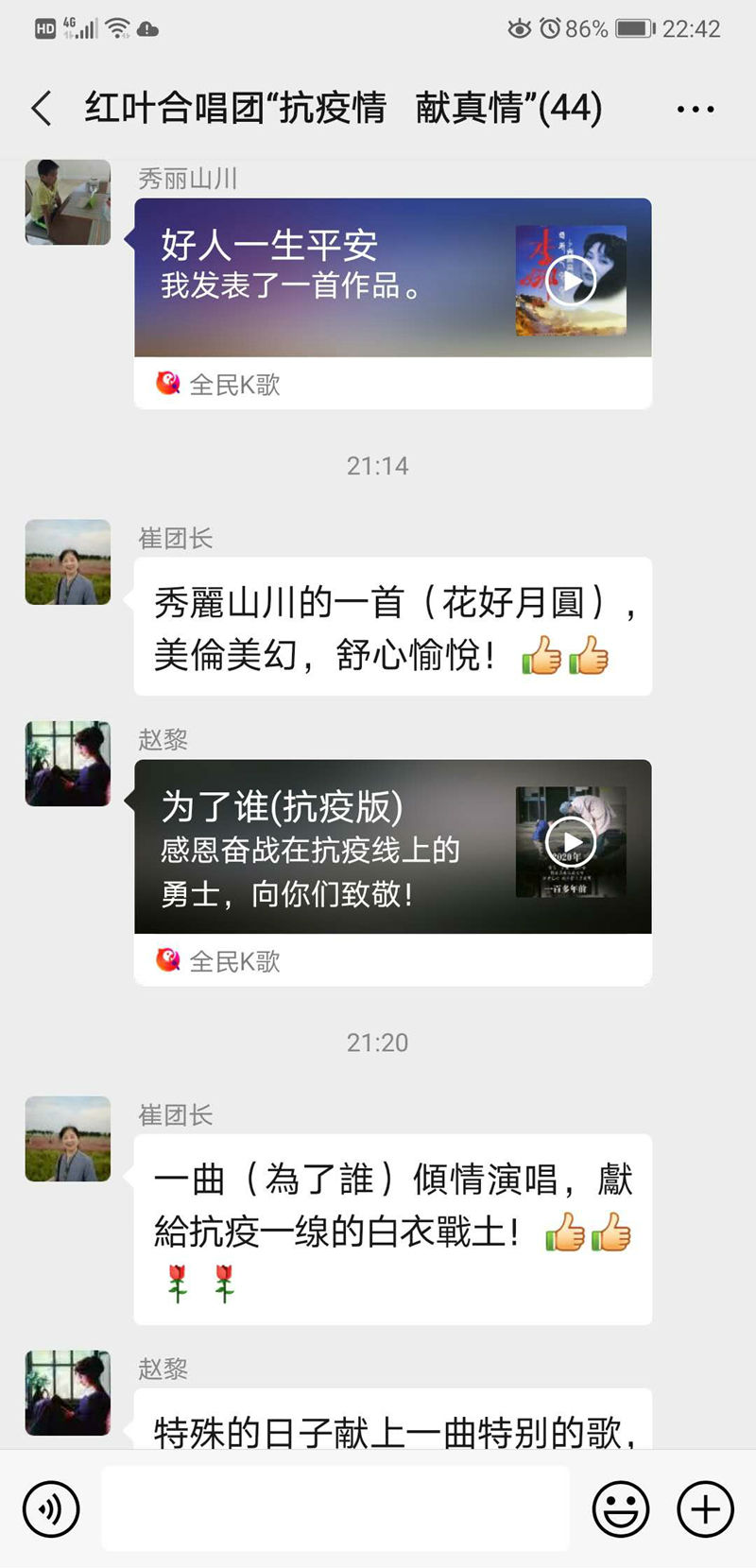This screenshot has height=1568, width=756.
Task: Tap 赵黎's avatar beside the 为了谁 card
Action: click(x=67, y=764)
